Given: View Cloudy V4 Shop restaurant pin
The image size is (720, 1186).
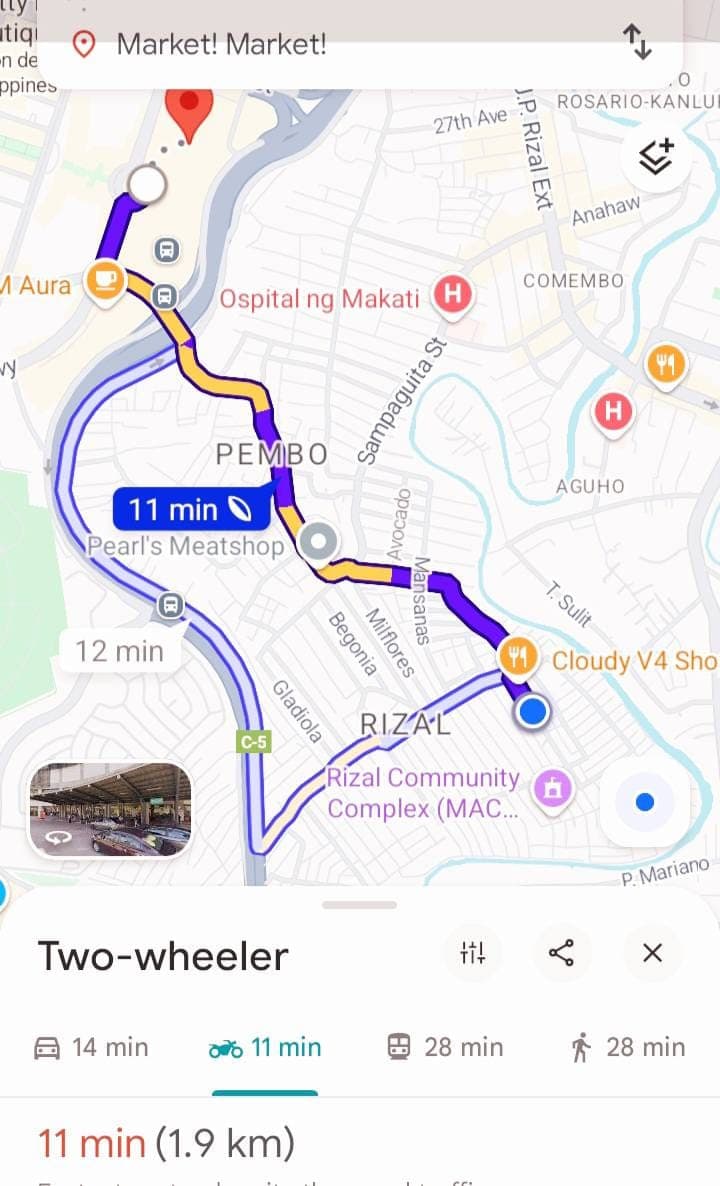Looking at the screenshot, I should [517, 657].
